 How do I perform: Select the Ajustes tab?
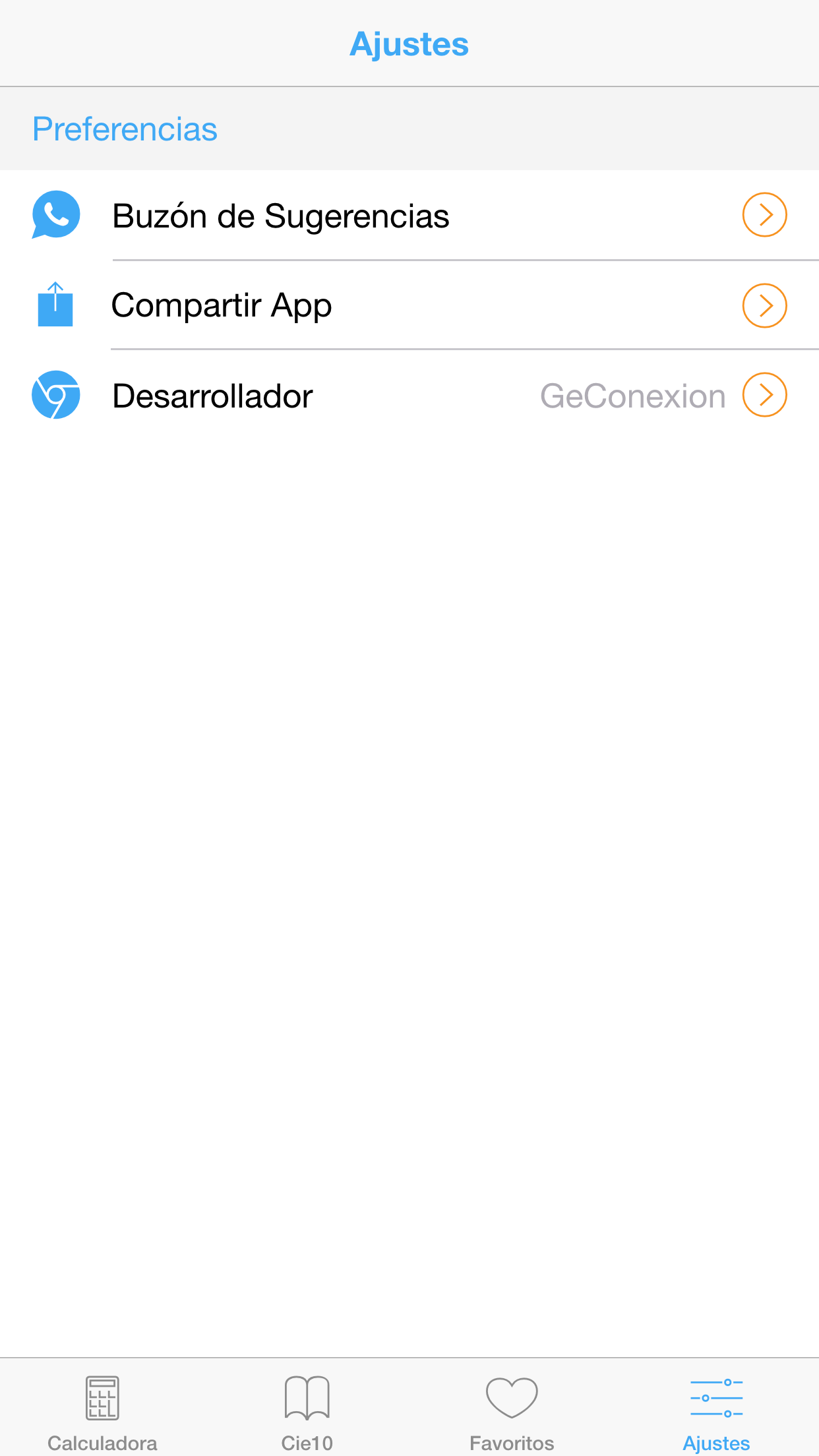pyautogui.click(x=716, y=1411)
